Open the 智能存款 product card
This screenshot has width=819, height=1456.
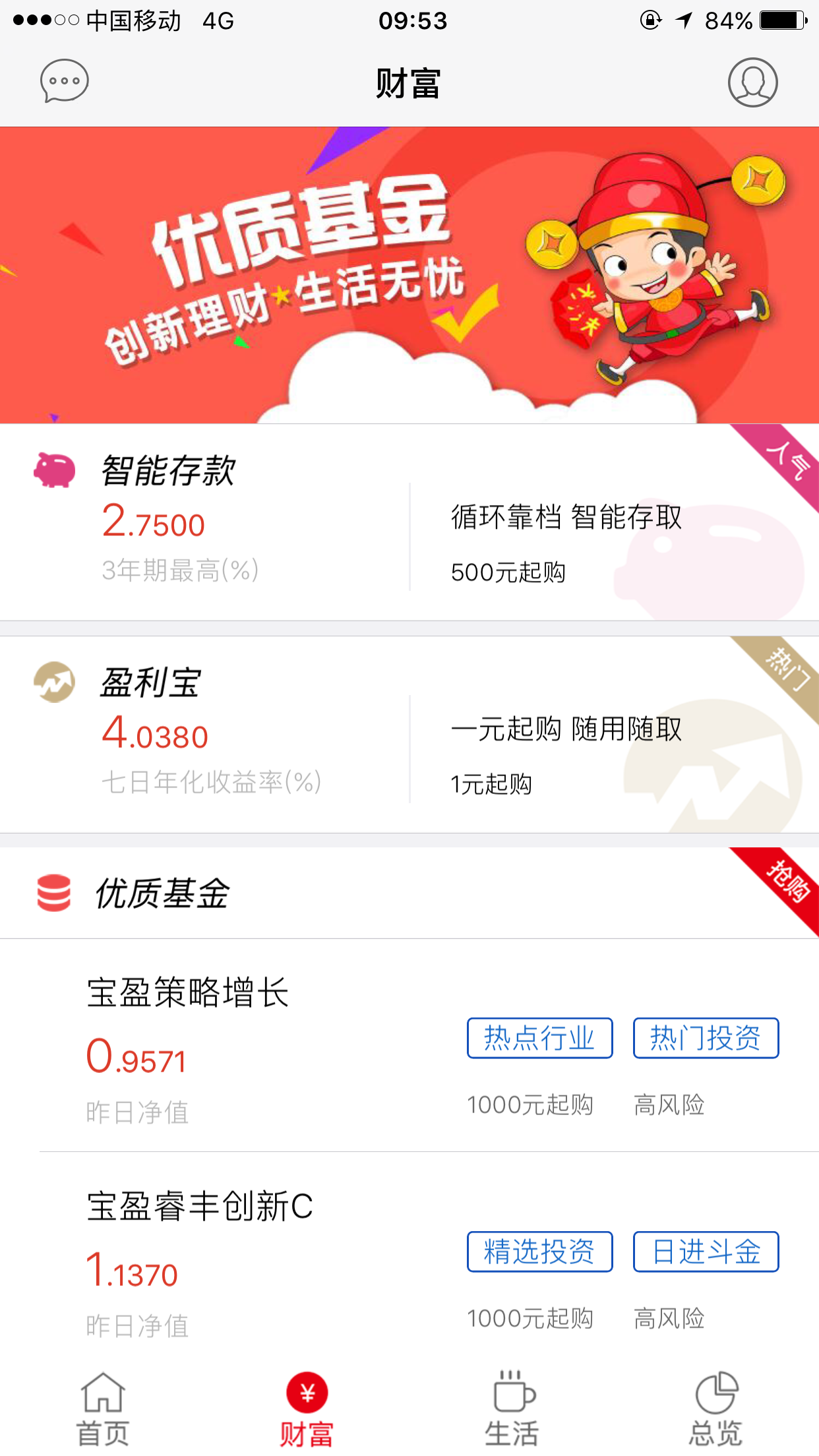point(409,522)
